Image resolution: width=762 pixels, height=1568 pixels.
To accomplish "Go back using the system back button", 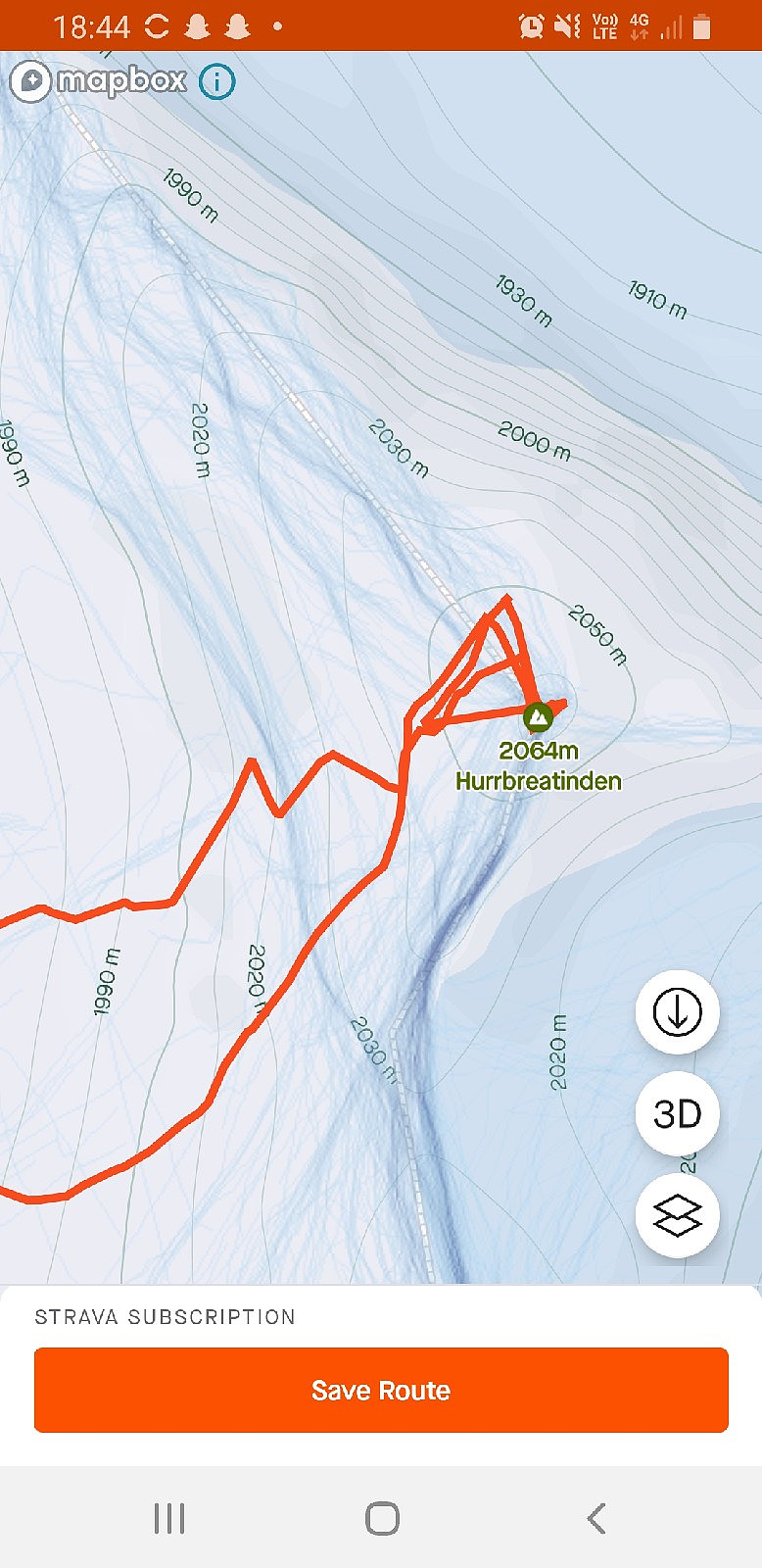I will 595,1518.
